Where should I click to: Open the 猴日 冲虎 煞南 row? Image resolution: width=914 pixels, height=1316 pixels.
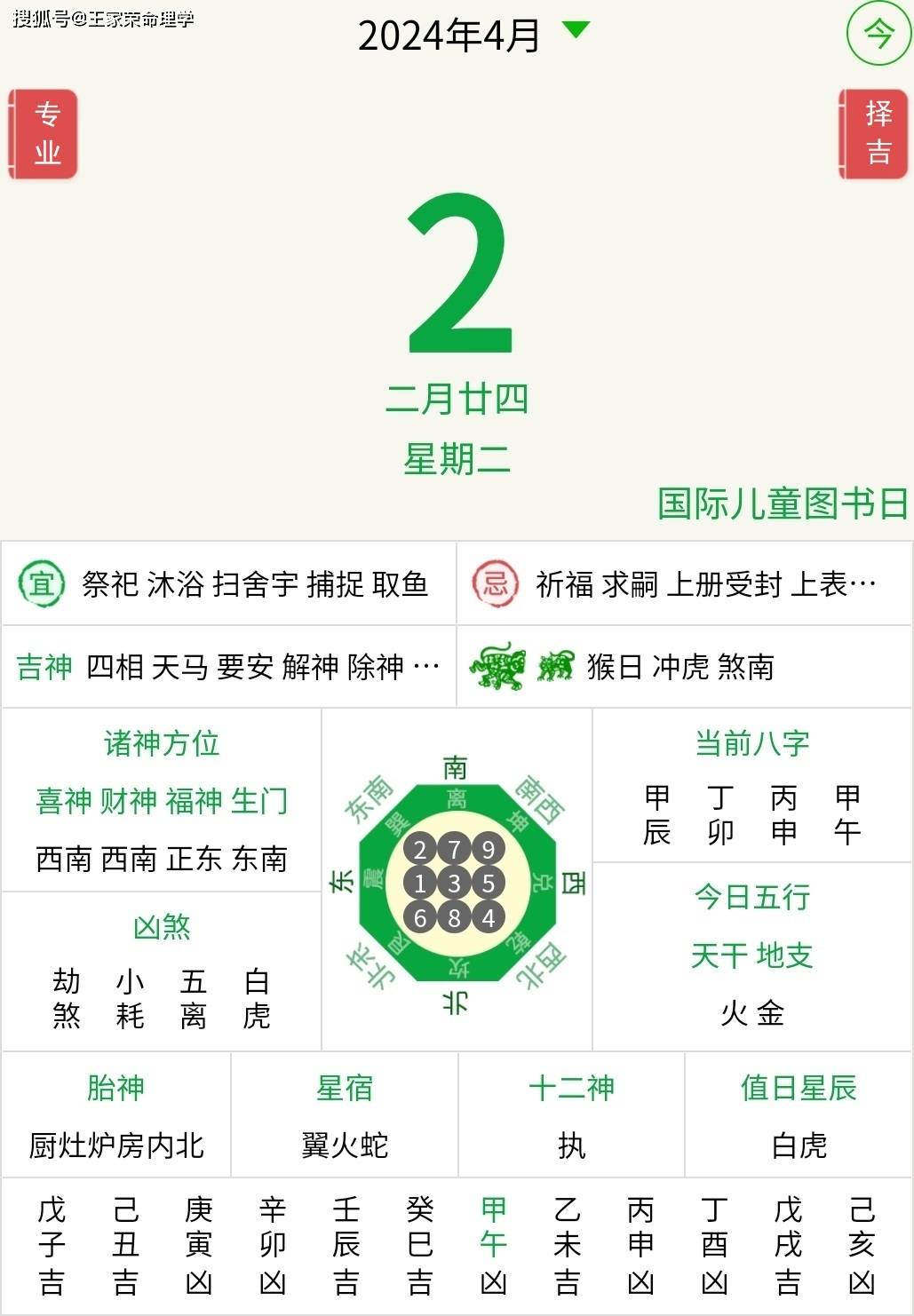click(x=684, y=666)
